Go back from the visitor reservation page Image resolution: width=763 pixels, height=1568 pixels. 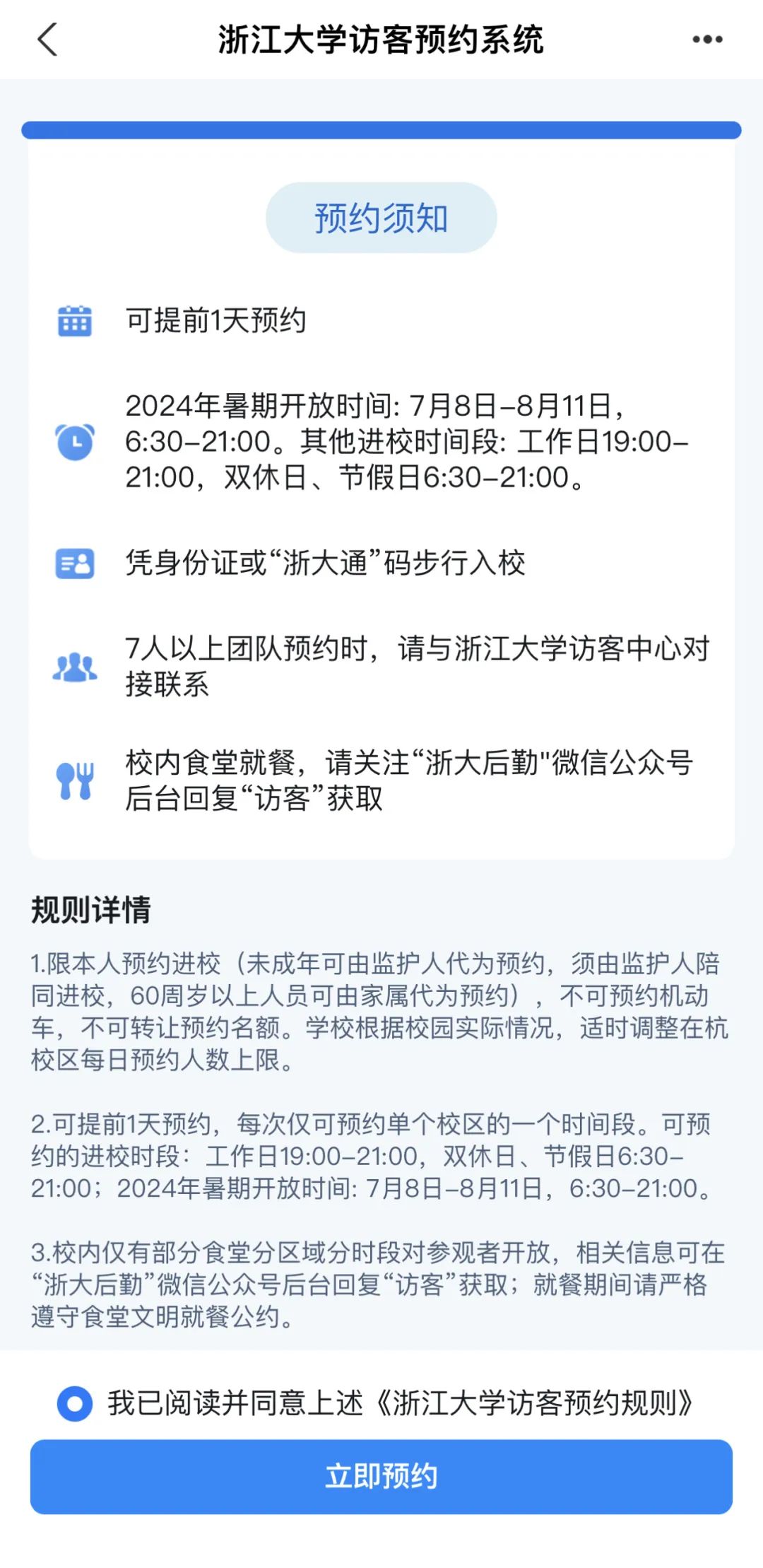coord(47,40)
